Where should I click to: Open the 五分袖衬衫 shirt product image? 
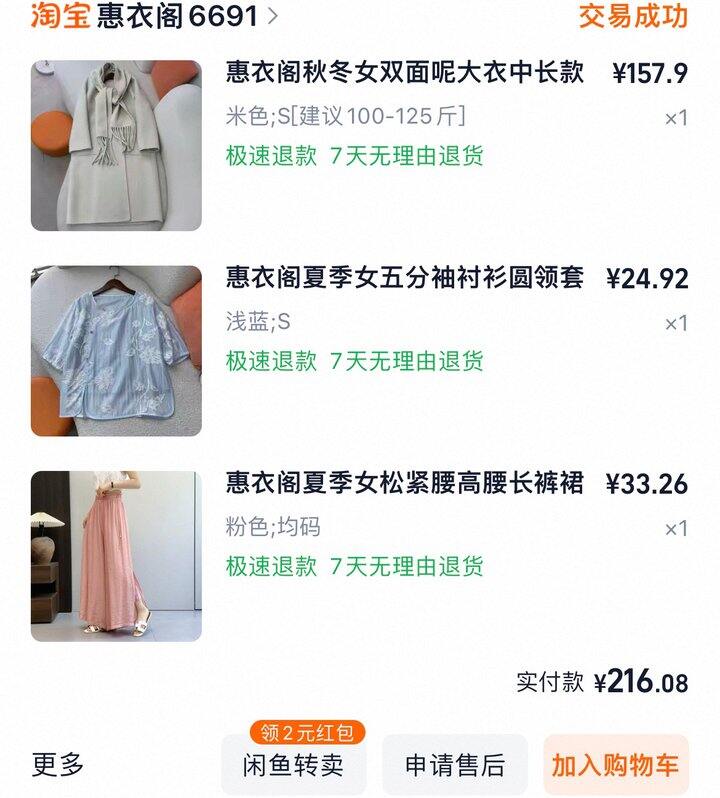pyautogui.click(x=116, y=351)
